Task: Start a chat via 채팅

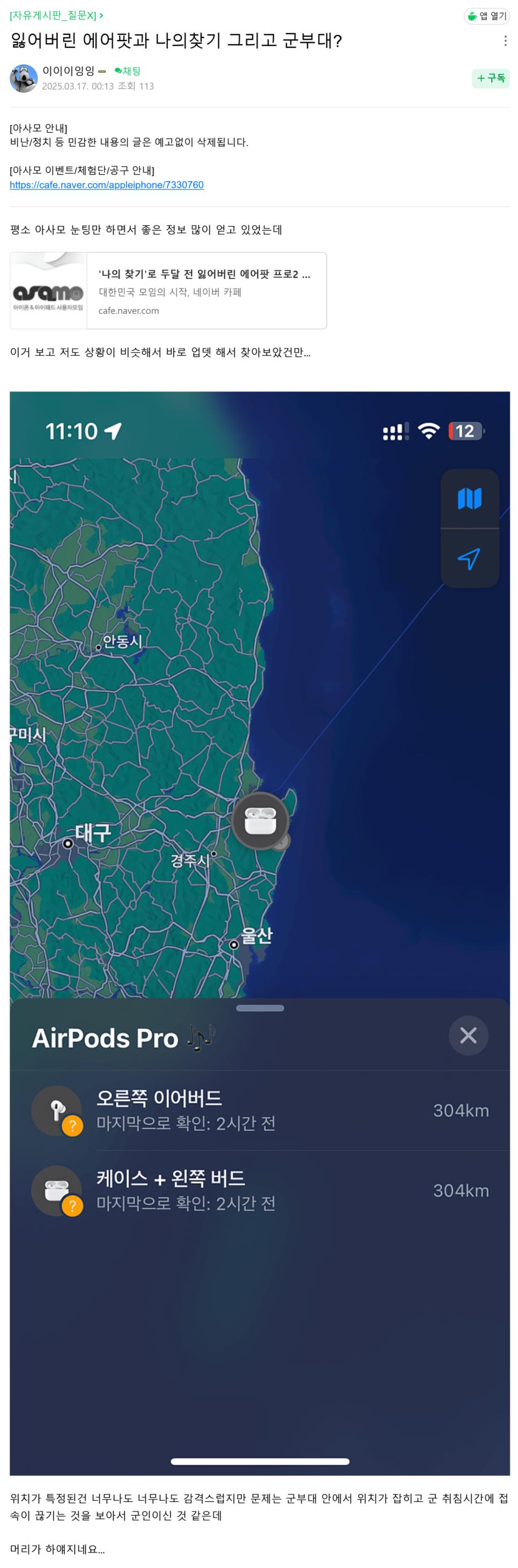Action: [x=127, y=71]
